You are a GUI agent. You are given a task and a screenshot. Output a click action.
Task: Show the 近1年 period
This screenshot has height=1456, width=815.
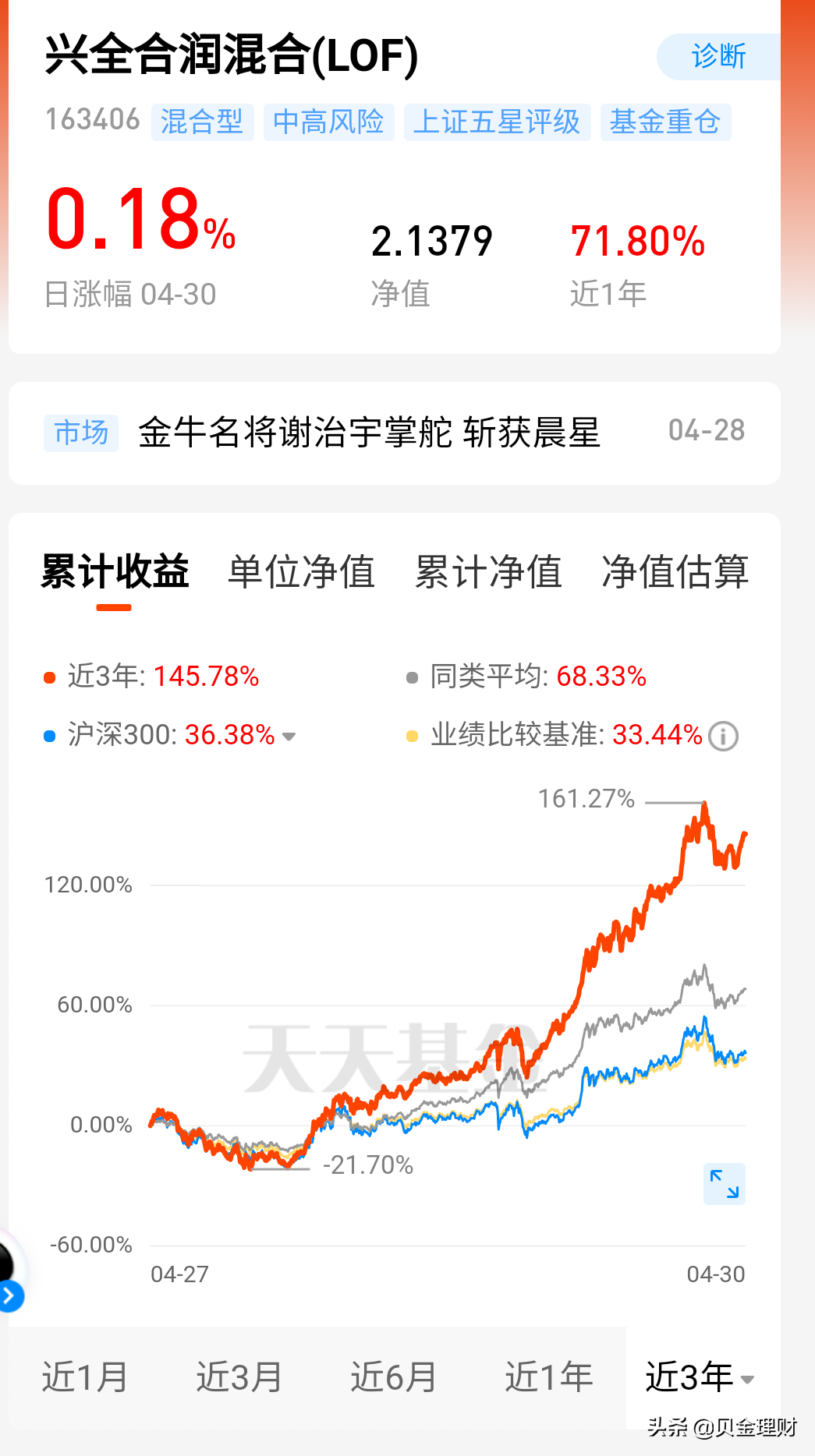click(548, 1376)
